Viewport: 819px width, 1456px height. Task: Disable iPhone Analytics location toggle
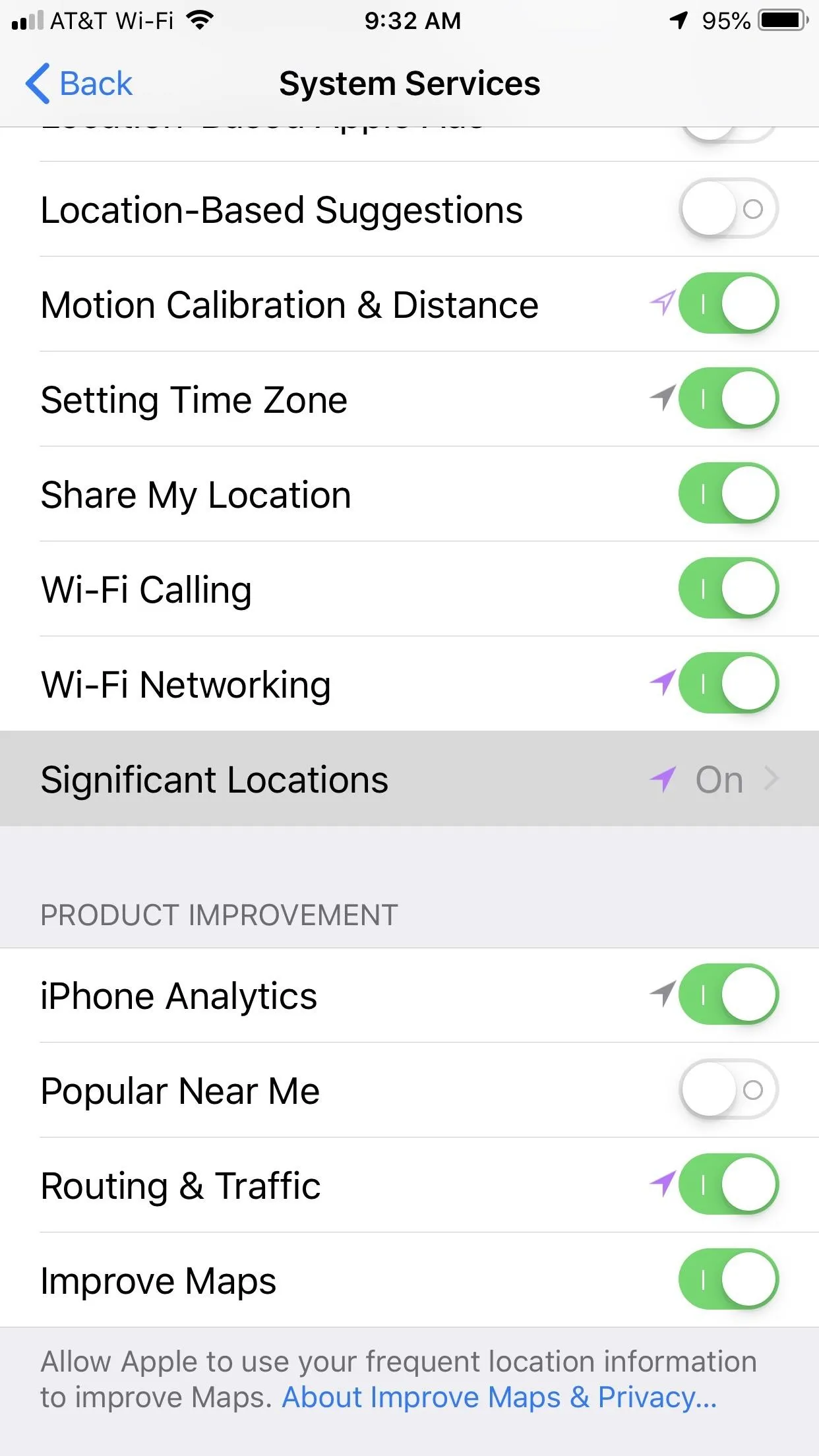(729, 995)
